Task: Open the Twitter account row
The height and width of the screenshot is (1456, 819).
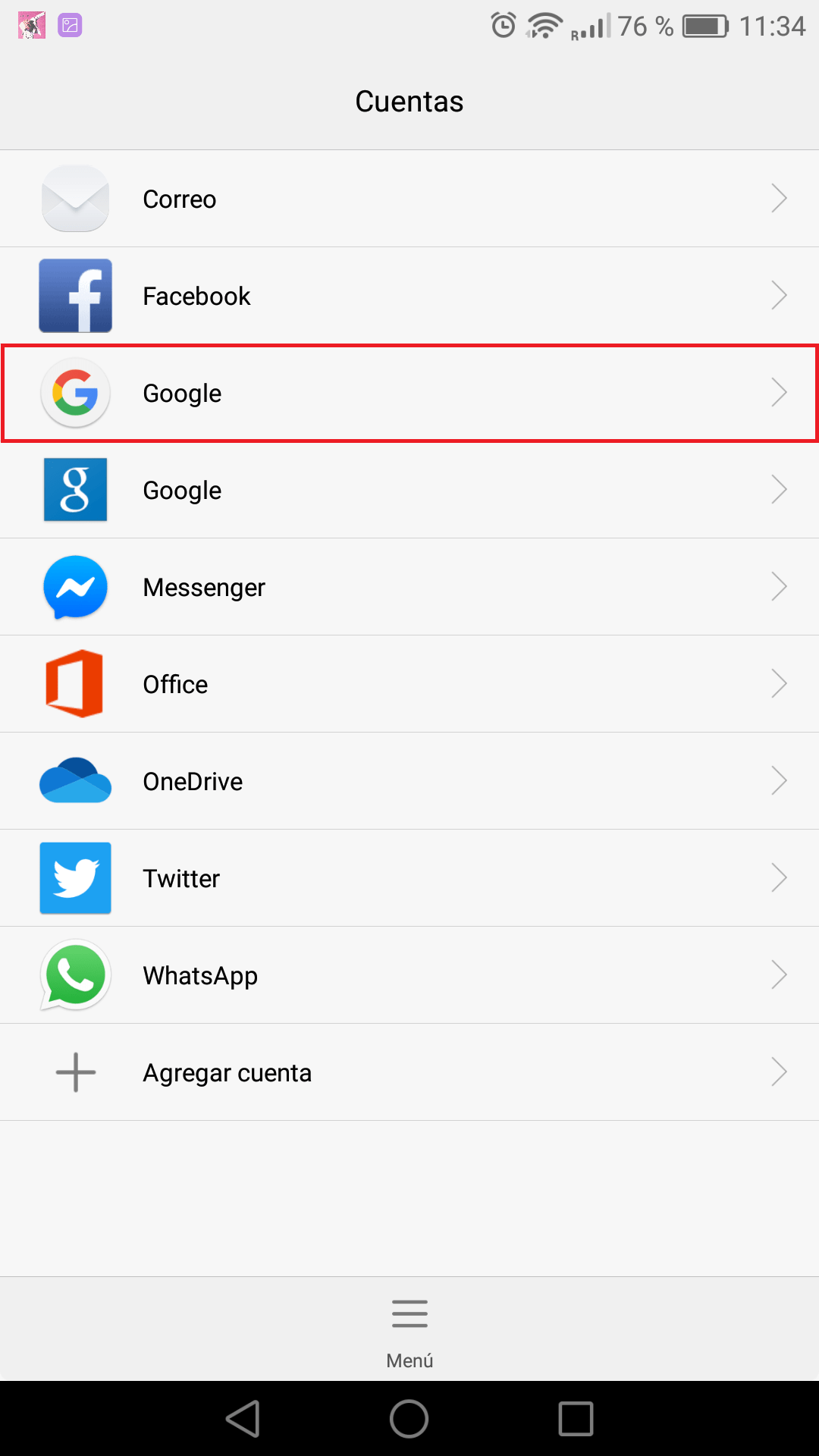Action: coord(409,878)
